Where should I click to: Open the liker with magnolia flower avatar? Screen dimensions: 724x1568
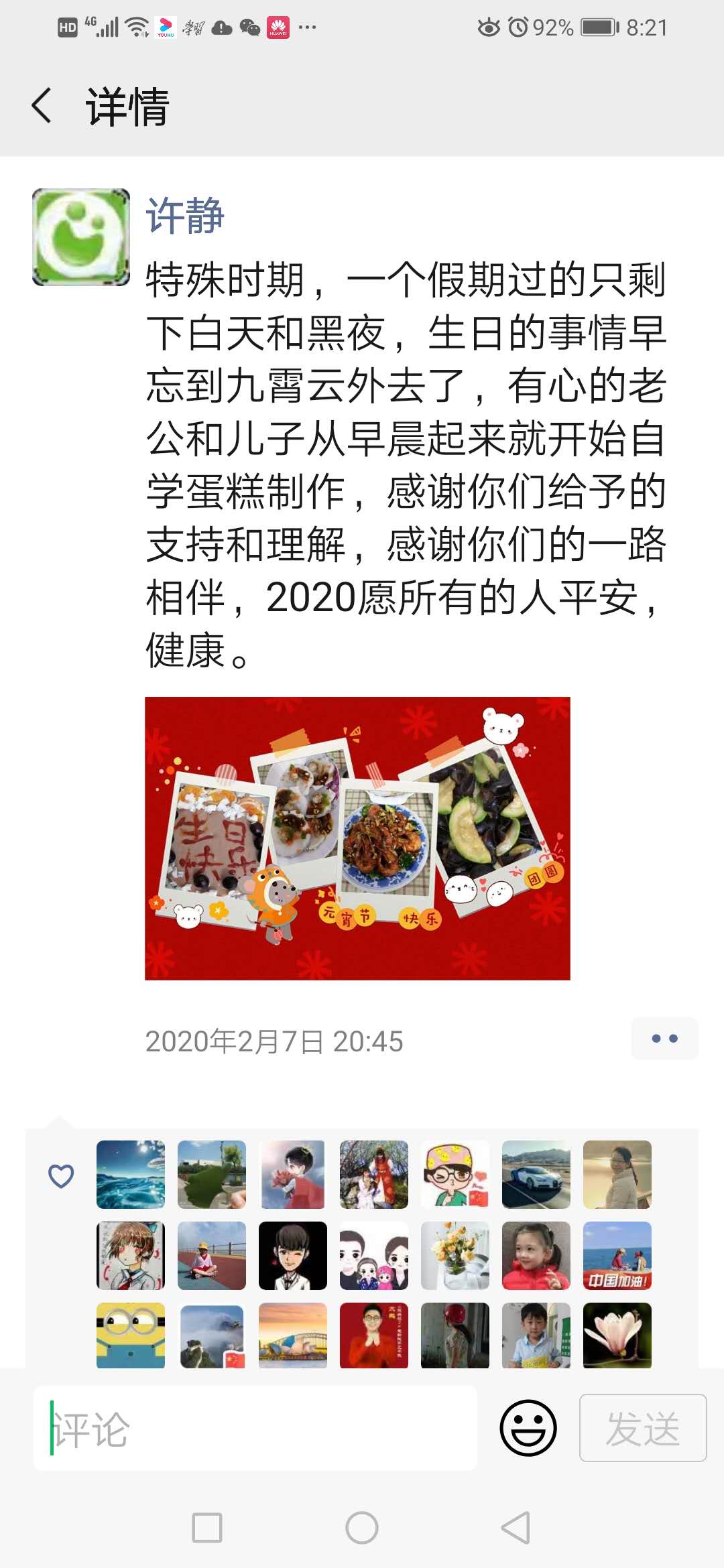click(x=617, y=1335)
